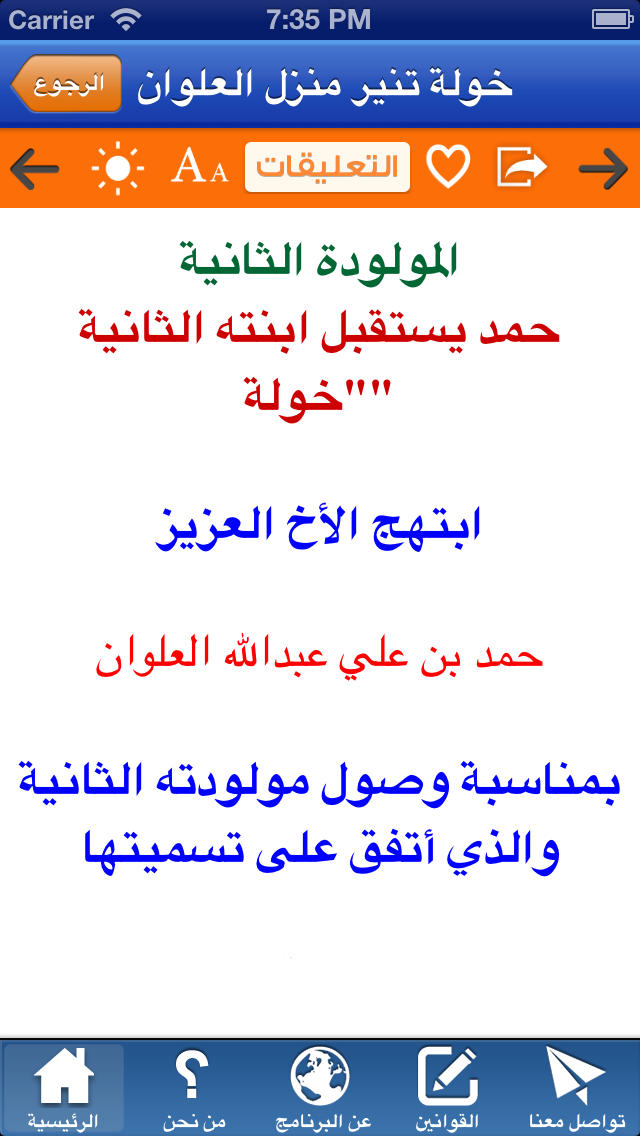The height and width of the screenshot is (1136, 640).
Task: Tap the الرجوع back button
Action: tap(66, 83)
